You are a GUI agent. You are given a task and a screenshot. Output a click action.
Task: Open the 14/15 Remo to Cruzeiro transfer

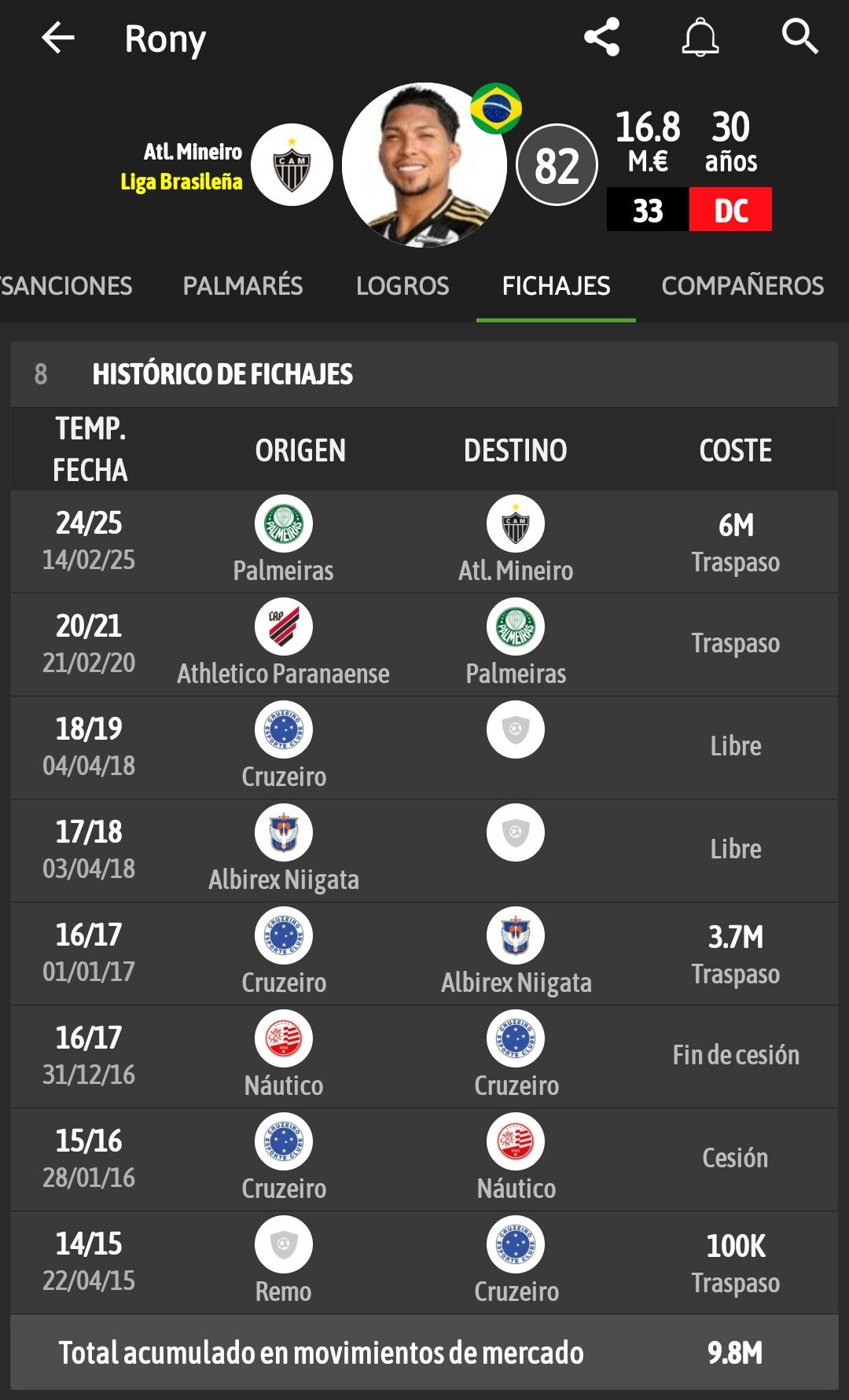[x=424, y=1262]
